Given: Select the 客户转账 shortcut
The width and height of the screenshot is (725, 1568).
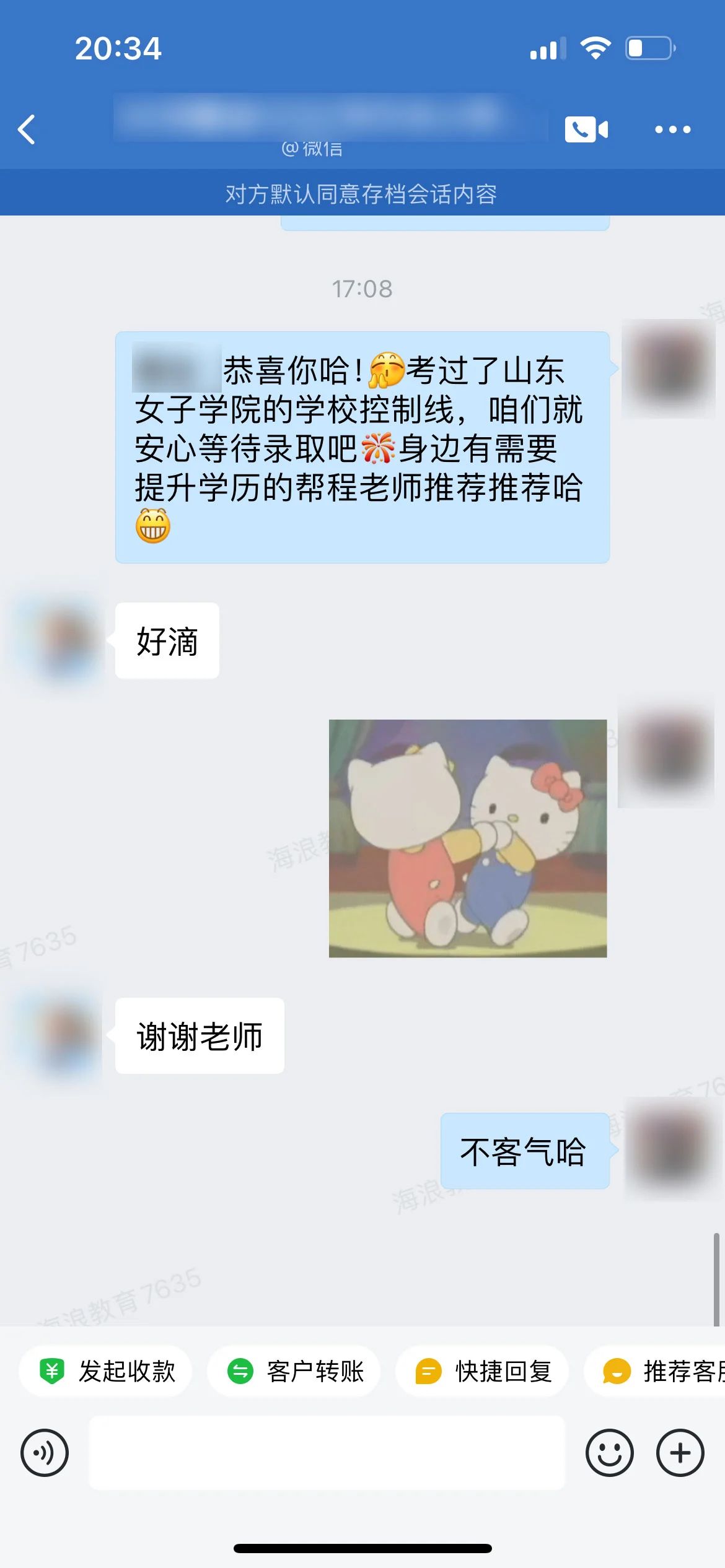Looking at the screenshot, I should (x=294, y=1372).
